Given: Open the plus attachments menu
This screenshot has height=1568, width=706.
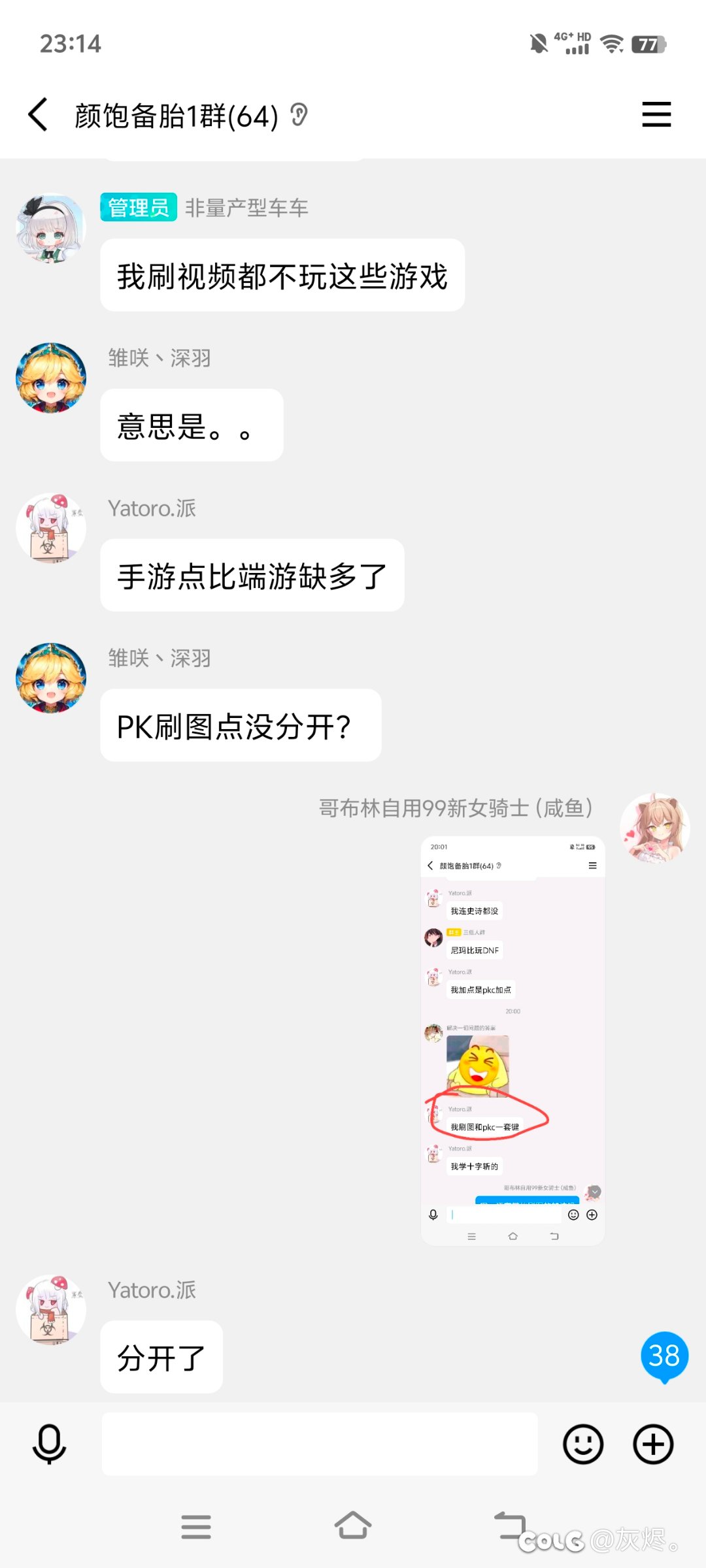Looking at the screenshot, I should point(653,1444).
